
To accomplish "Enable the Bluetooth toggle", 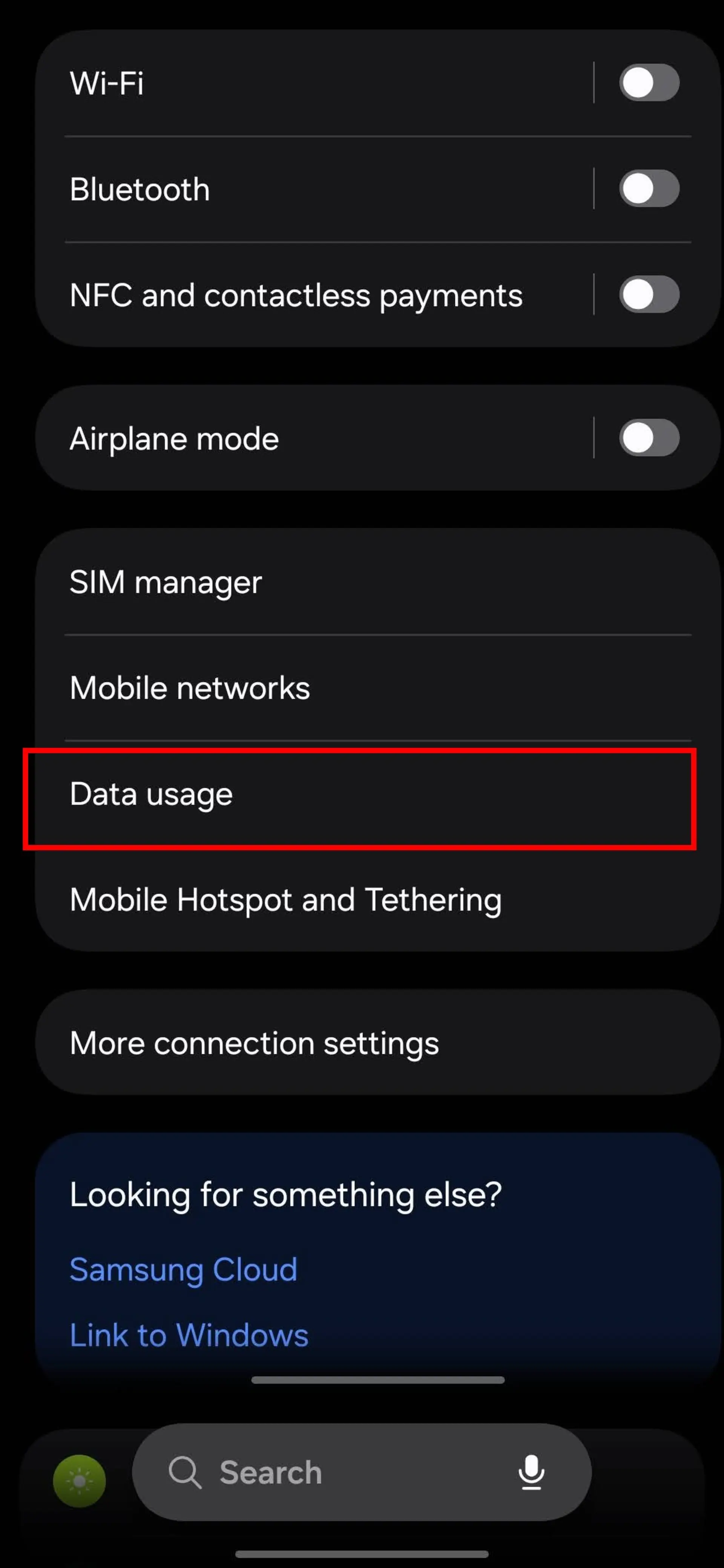I will pos(649,189).
